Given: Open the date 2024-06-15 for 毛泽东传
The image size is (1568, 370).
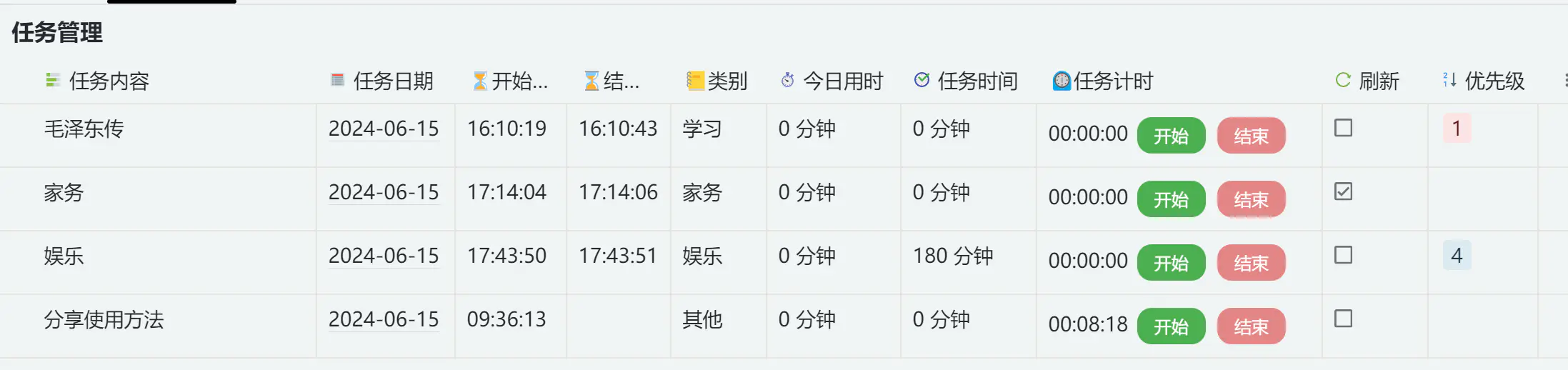Looking at the screenshot, I should point(384,129).
